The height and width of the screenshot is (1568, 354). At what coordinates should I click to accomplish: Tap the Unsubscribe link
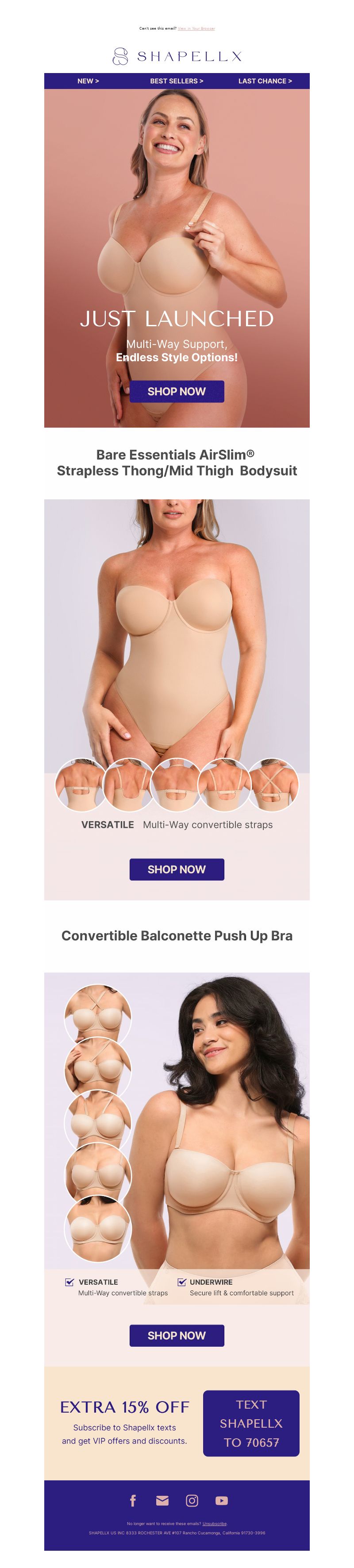tap(214, 1524)
